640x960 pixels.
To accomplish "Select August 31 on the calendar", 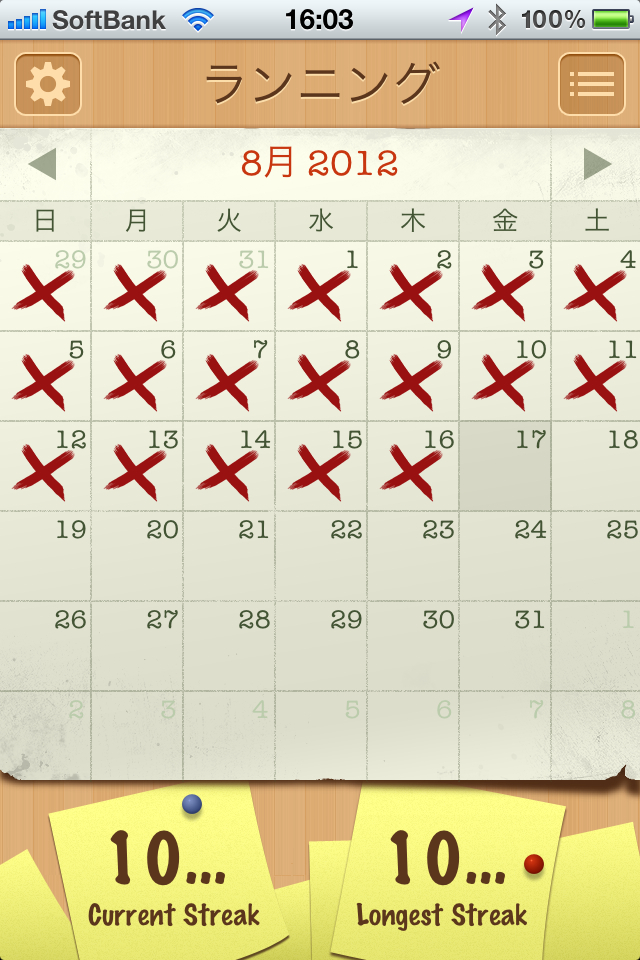I will 505,646.
